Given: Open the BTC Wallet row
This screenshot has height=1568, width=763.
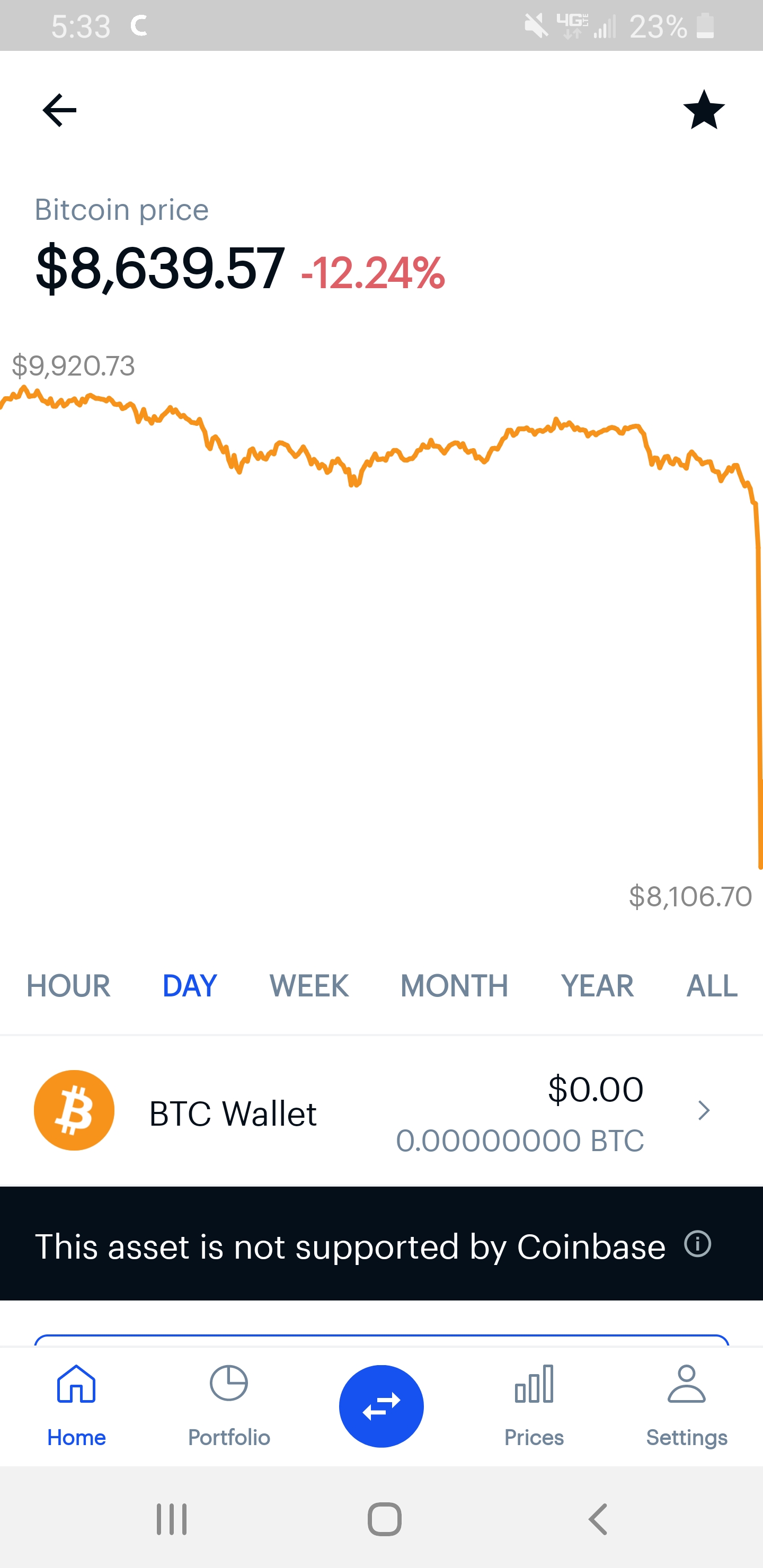Looking at the screenshot, I should tap(305, 1110).
